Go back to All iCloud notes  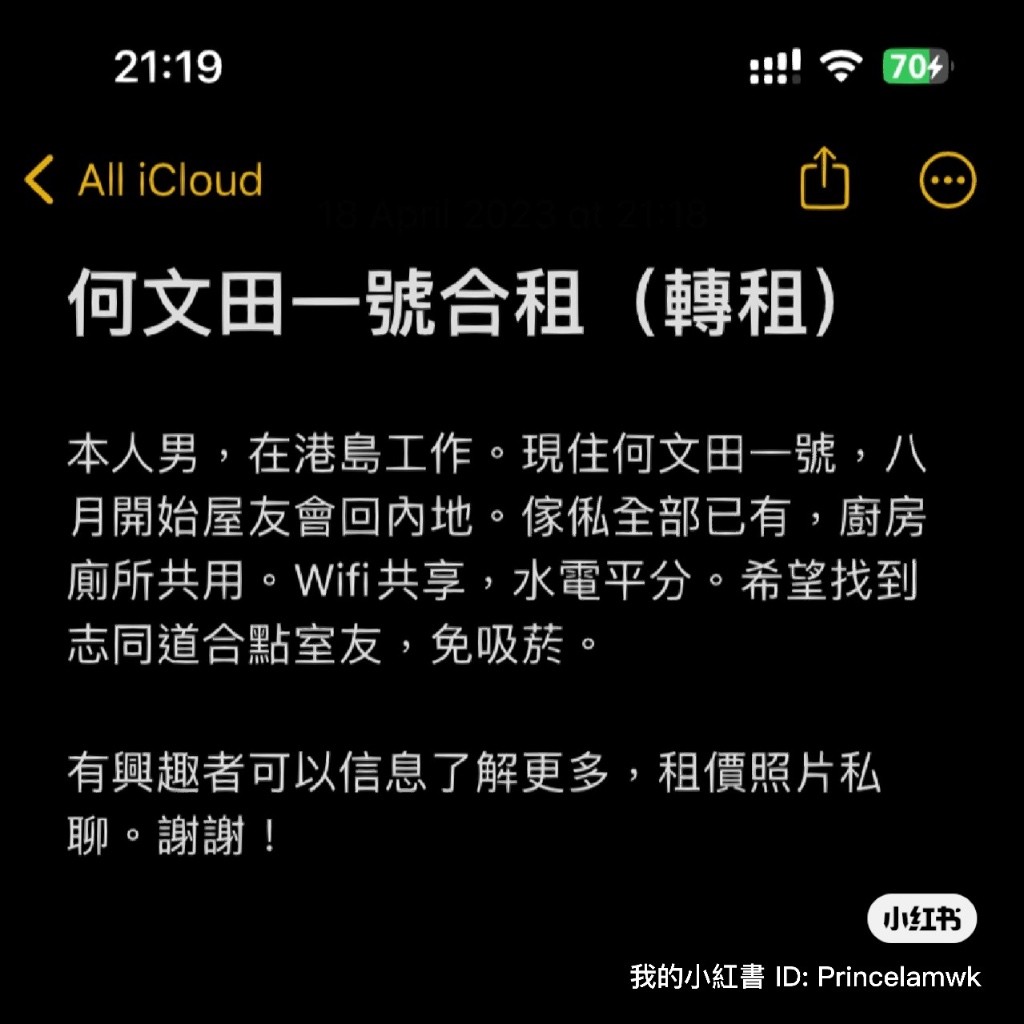(143, 181)
